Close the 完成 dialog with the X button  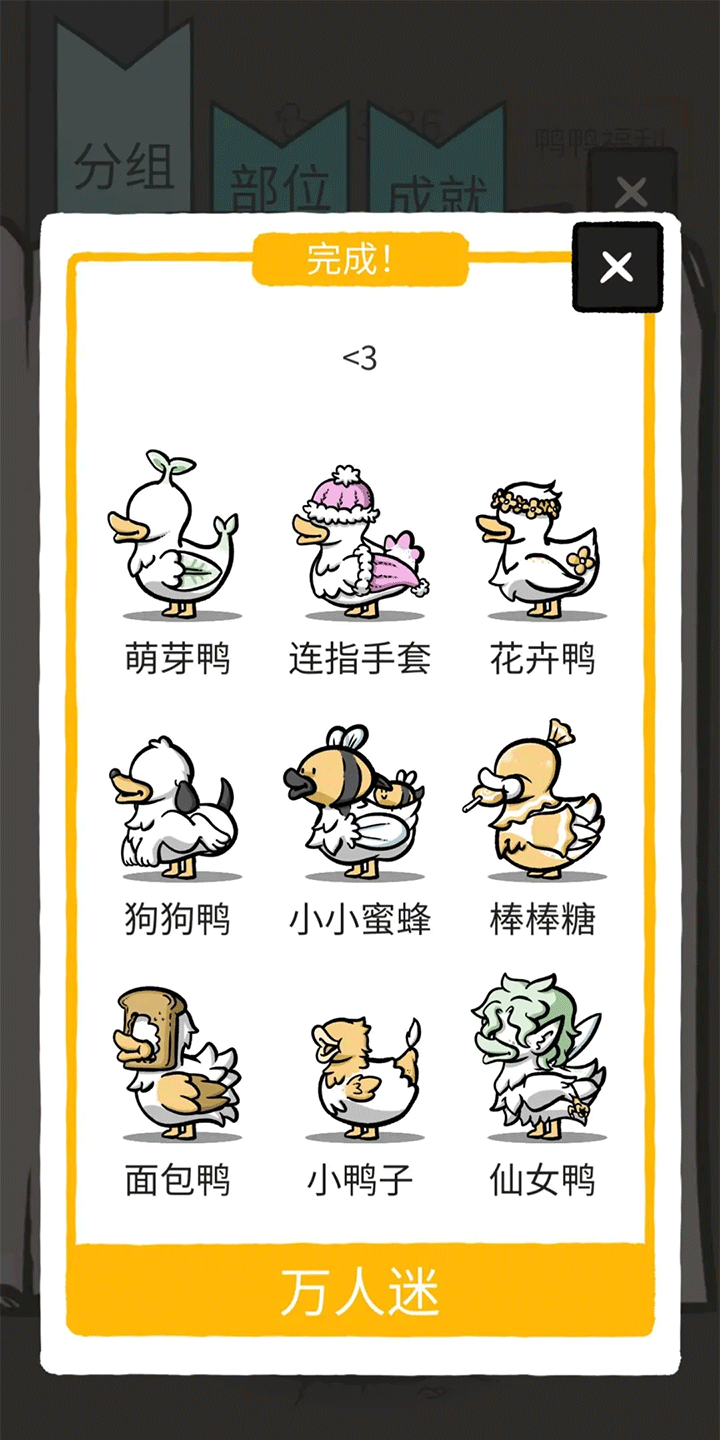coord(617,267)
